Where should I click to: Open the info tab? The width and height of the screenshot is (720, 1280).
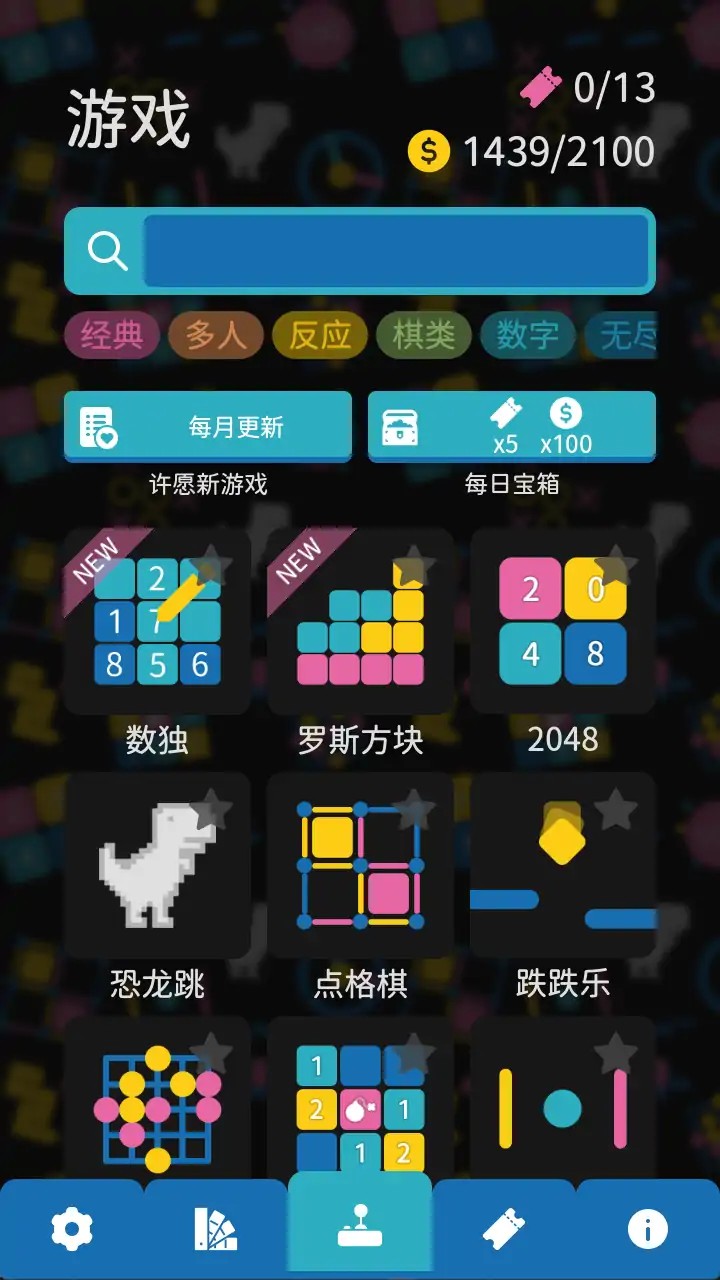coord(647,1229)
